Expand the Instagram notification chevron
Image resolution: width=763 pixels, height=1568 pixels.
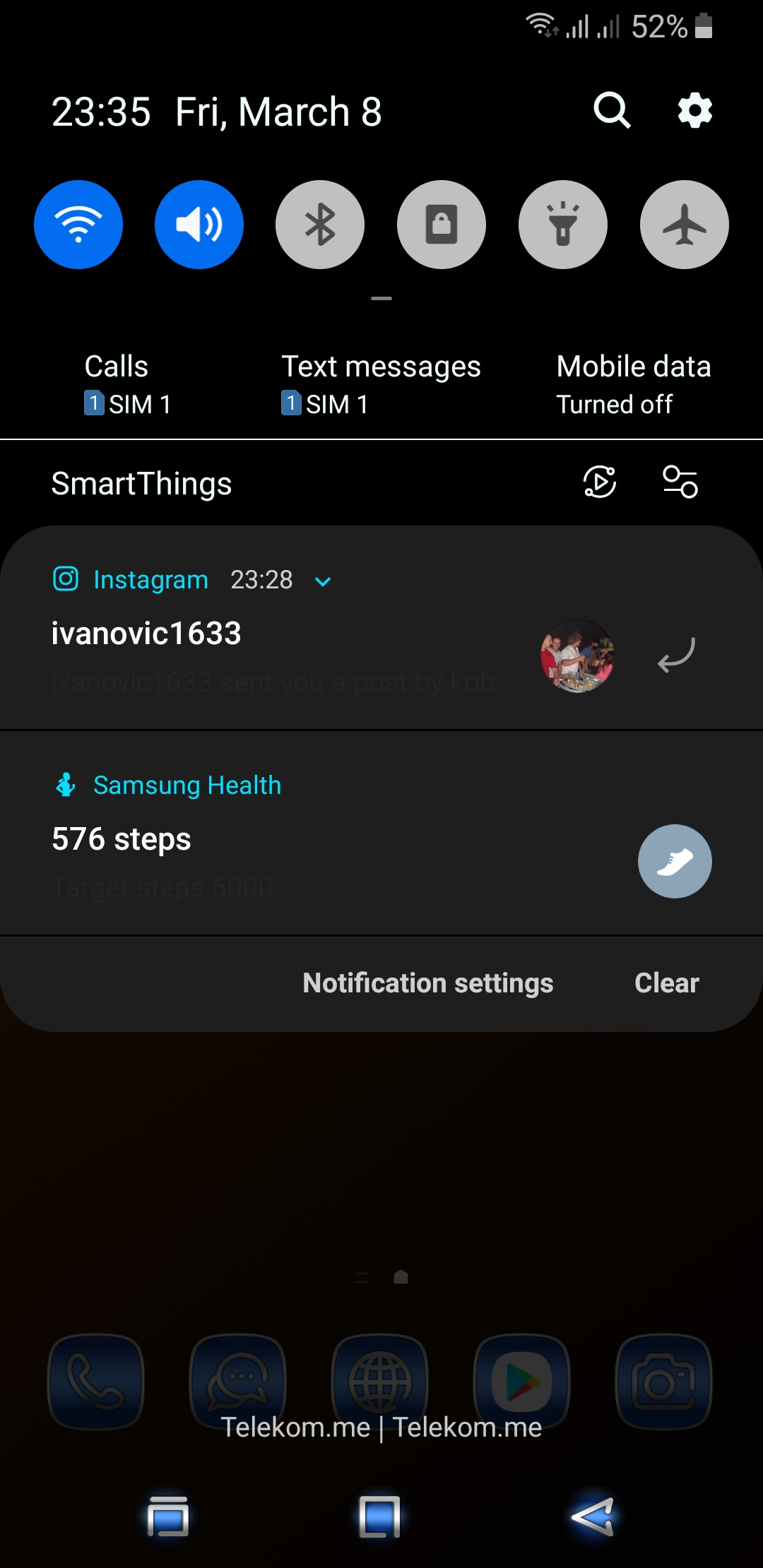pyautogui.click(x=323, y=581)
